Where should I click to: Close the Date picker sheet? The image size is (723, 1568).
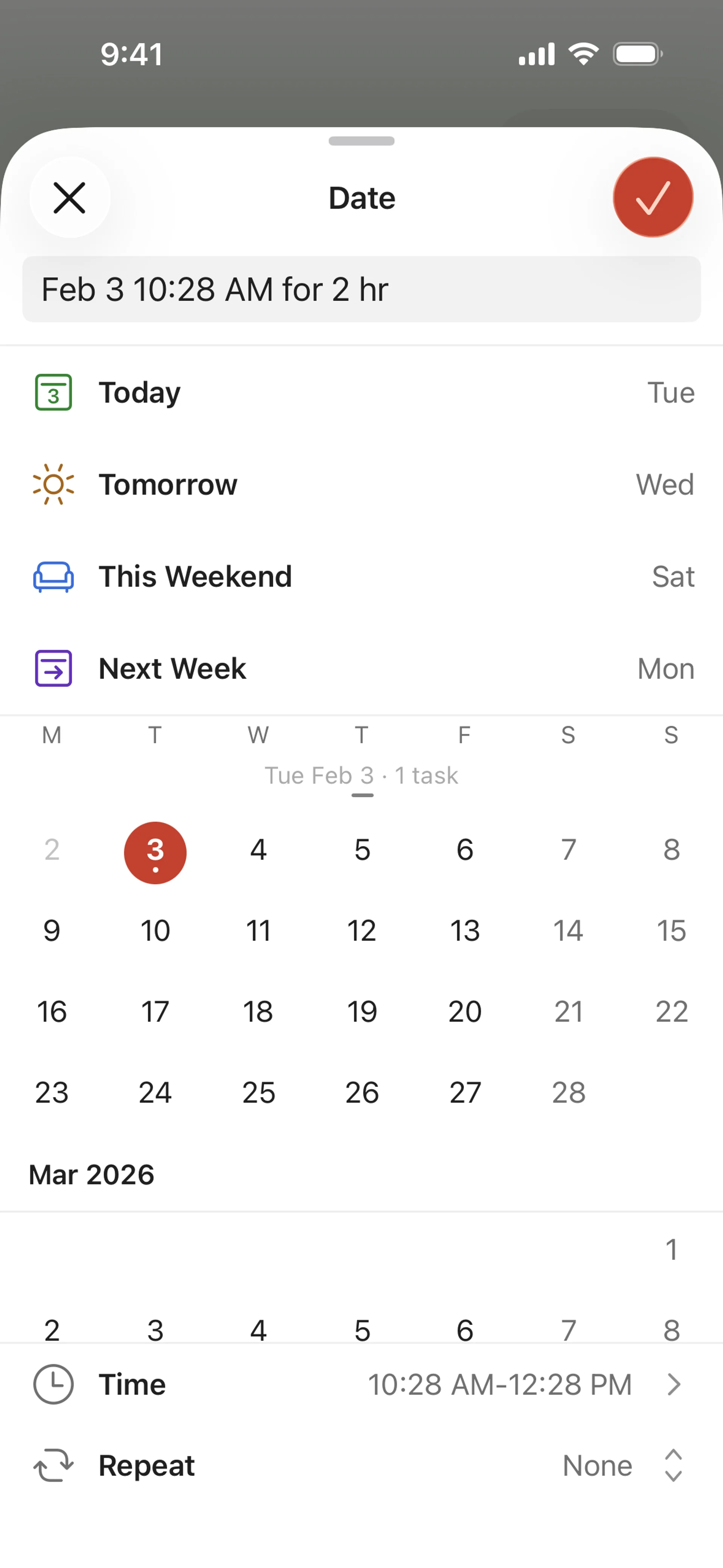pyautogui.click(x=69, y=198)
